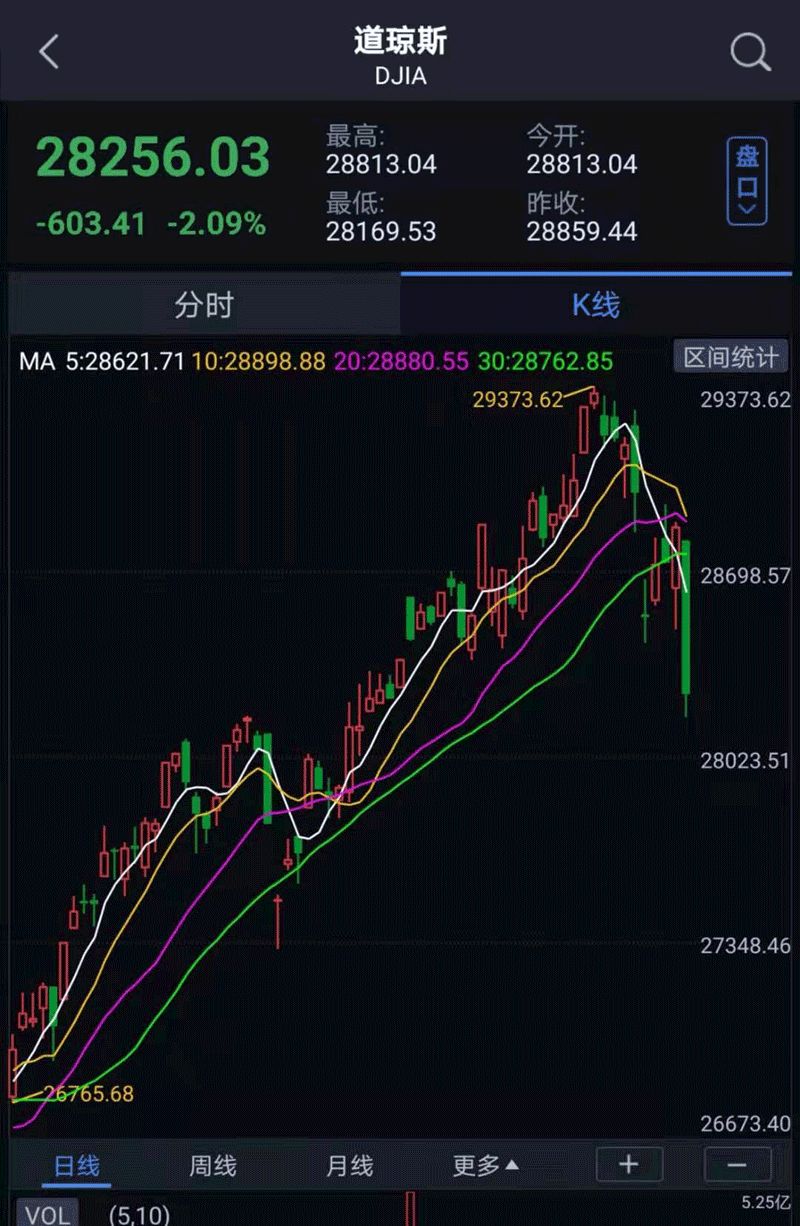Open the search magnifier icon
This screenshot has height=1226, width=800.
click(750, 52)
